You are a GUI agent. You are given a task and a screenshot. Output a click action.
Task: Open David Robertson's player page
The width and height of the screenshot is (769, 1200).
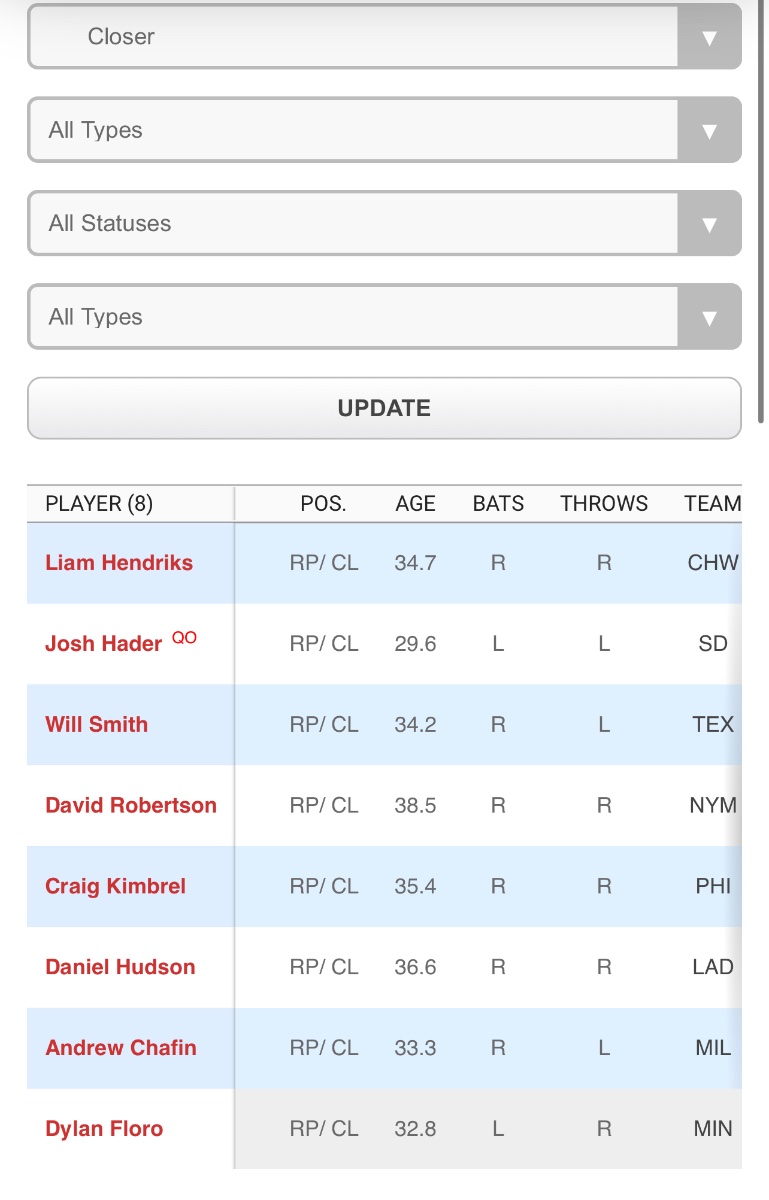(x=131, y=806)
